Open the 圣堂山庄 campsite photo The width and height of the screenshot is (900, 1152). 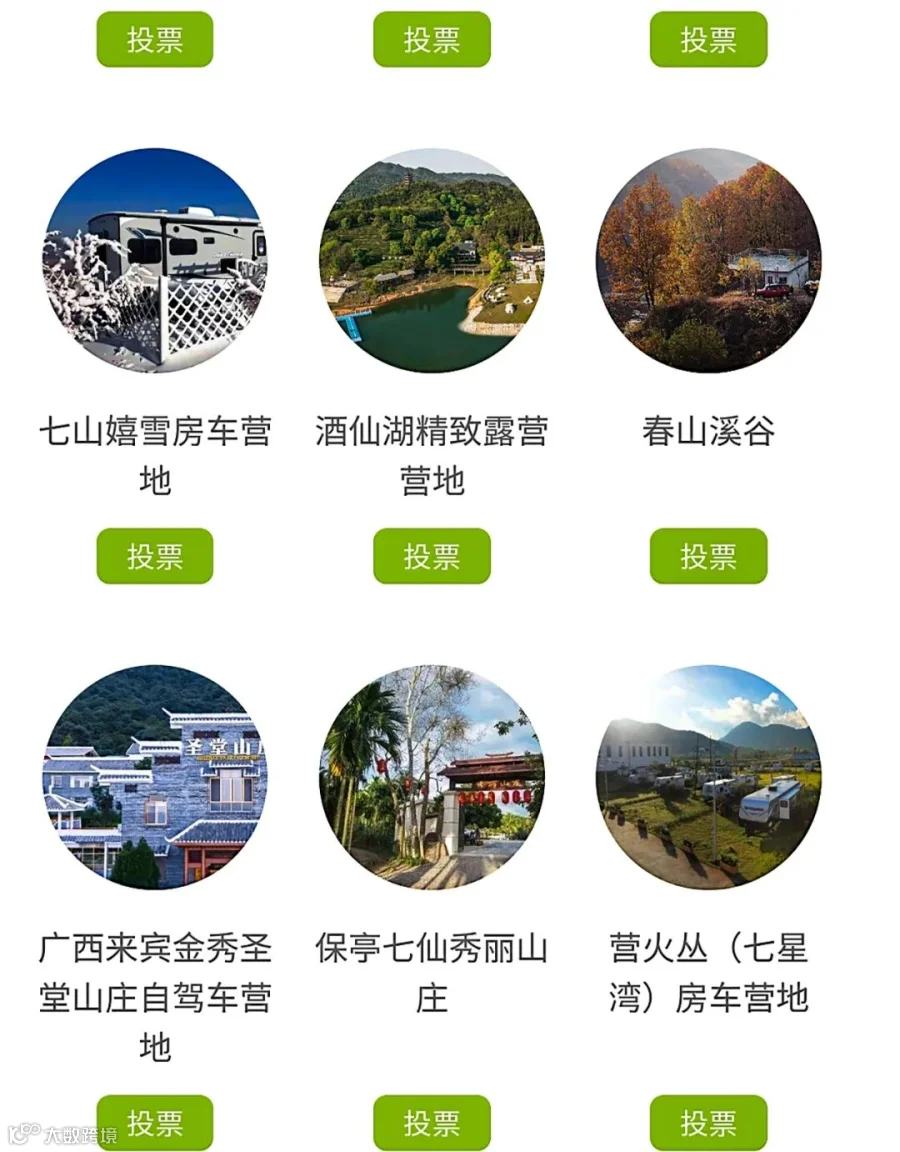click(x=155, y=777)
